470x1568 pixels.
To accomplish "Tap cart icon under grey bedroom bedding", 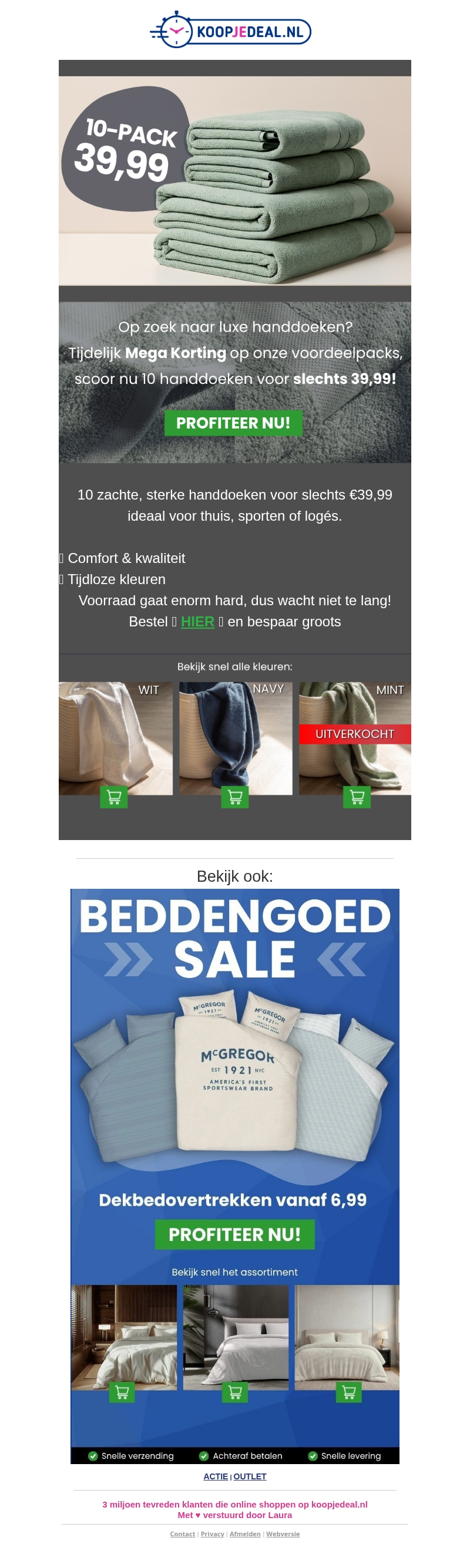I will [x=235, y=1391].
